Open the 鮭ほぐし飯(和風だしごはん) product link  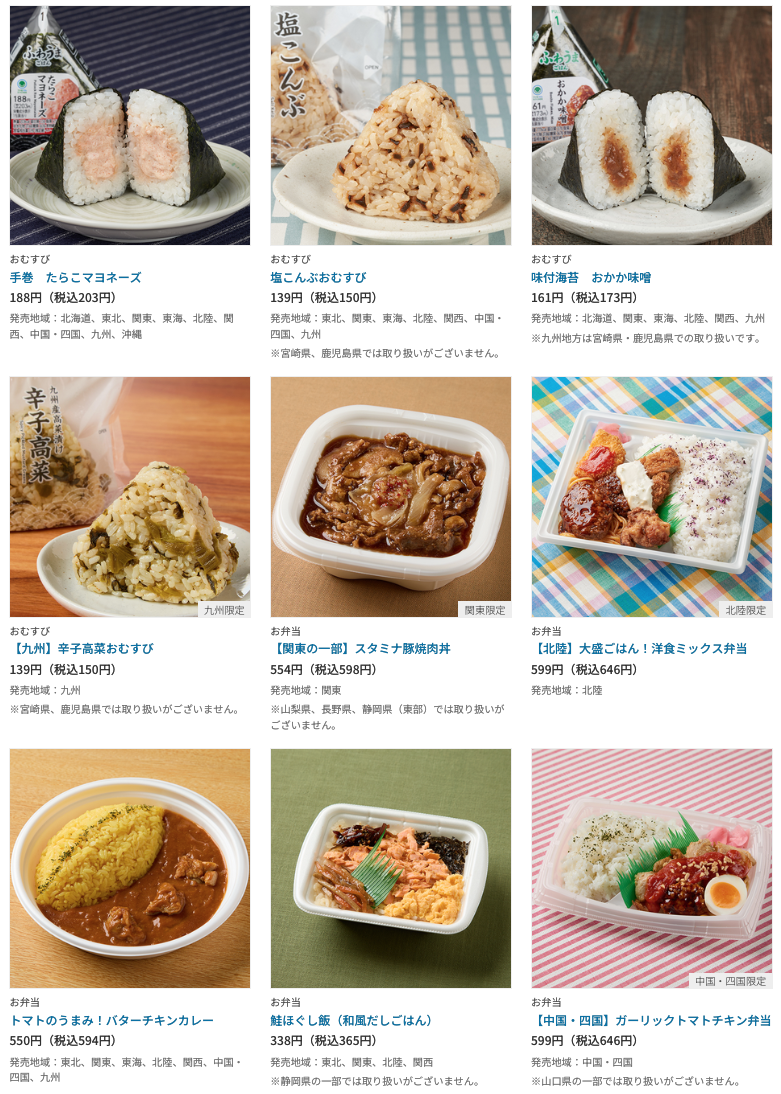[x=351, y=1020]
